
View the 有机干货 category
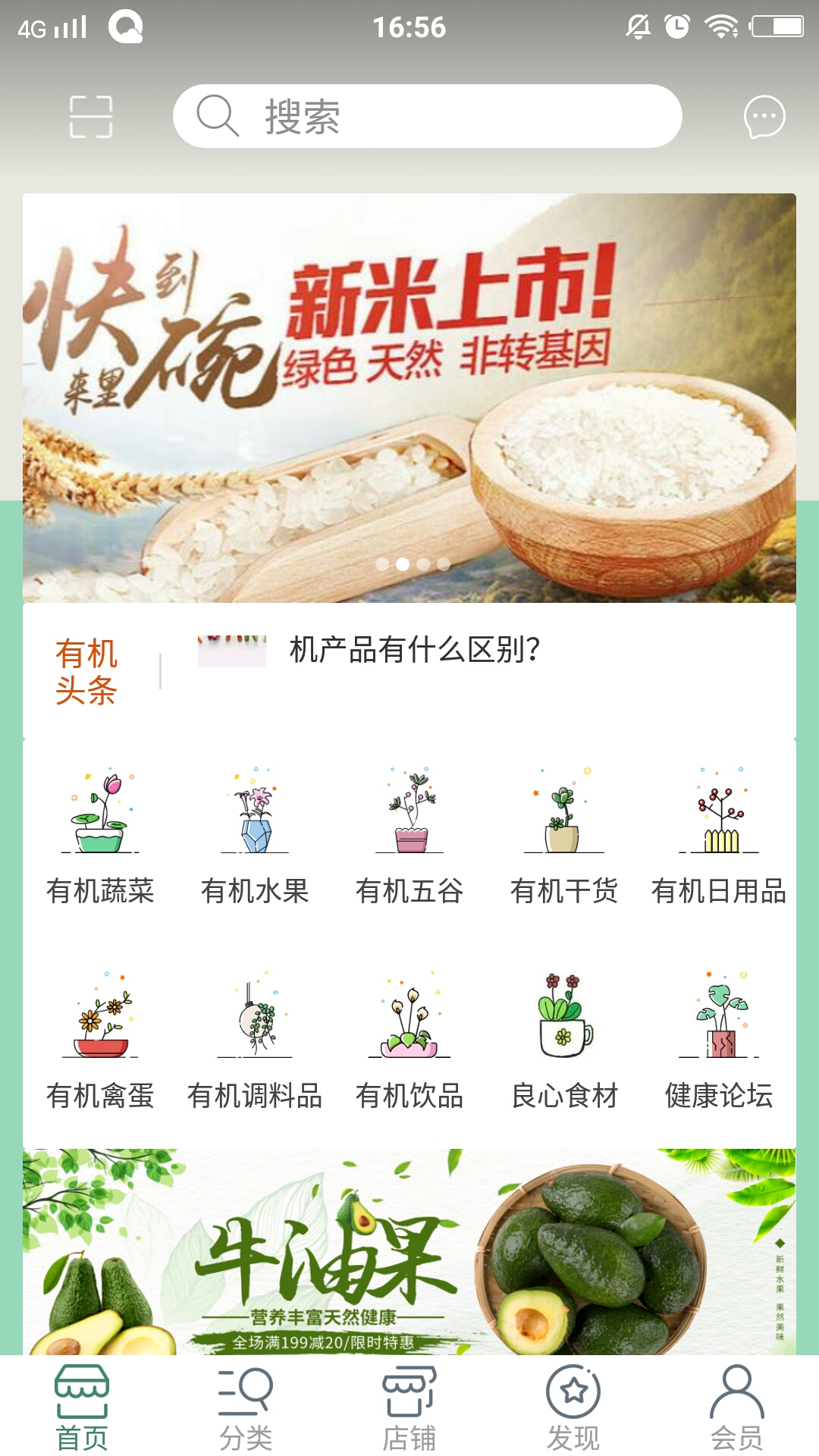tap(564, 836)
